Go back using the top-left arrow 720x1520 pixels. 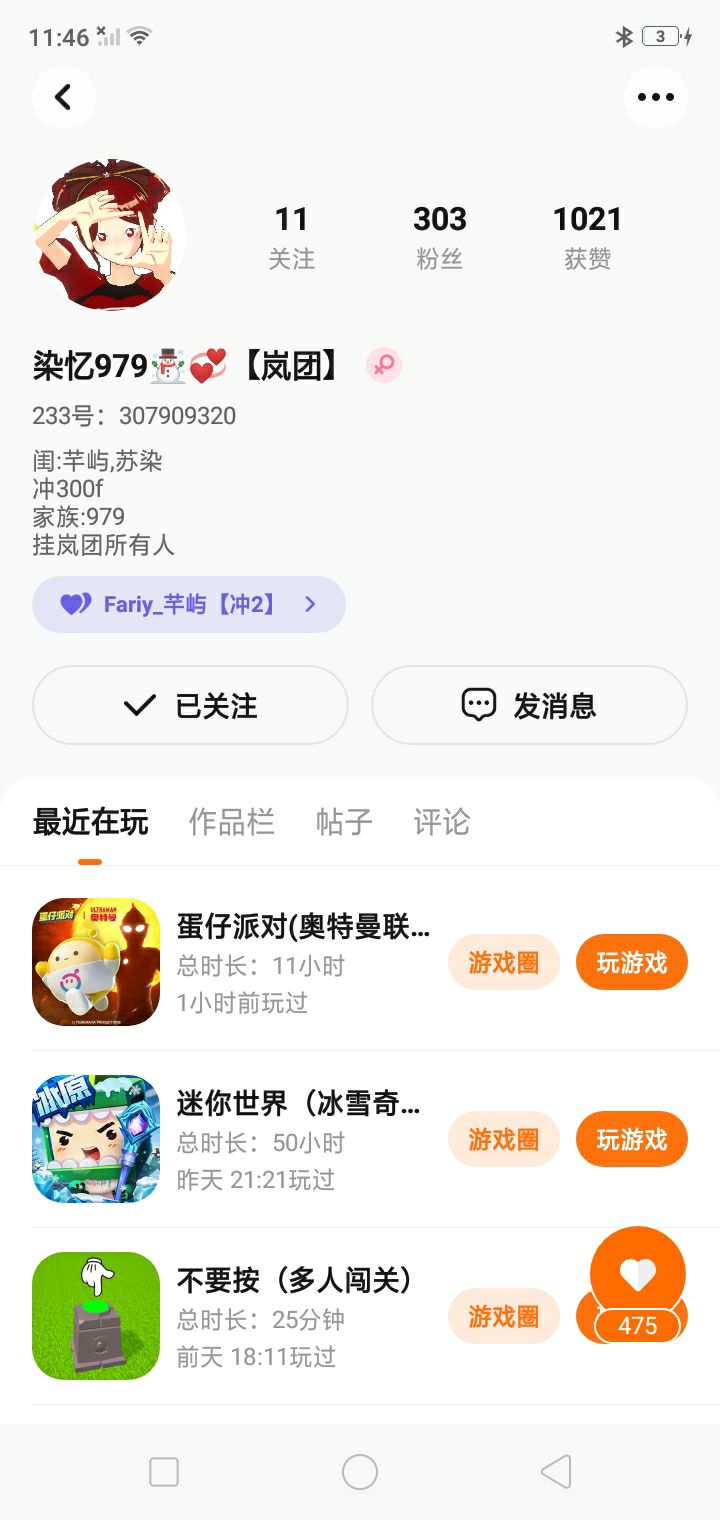point(63,97)
